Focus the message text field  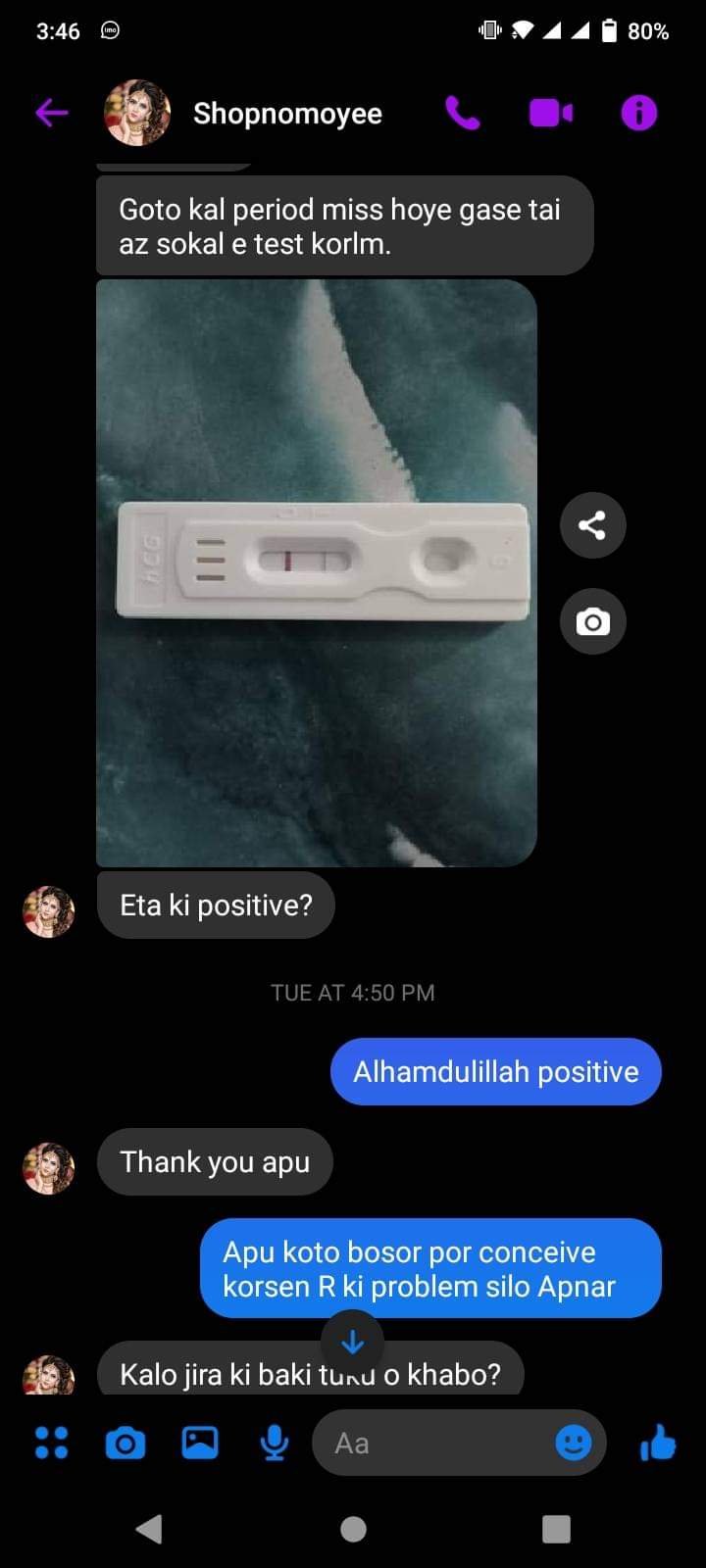(431, 1443)
